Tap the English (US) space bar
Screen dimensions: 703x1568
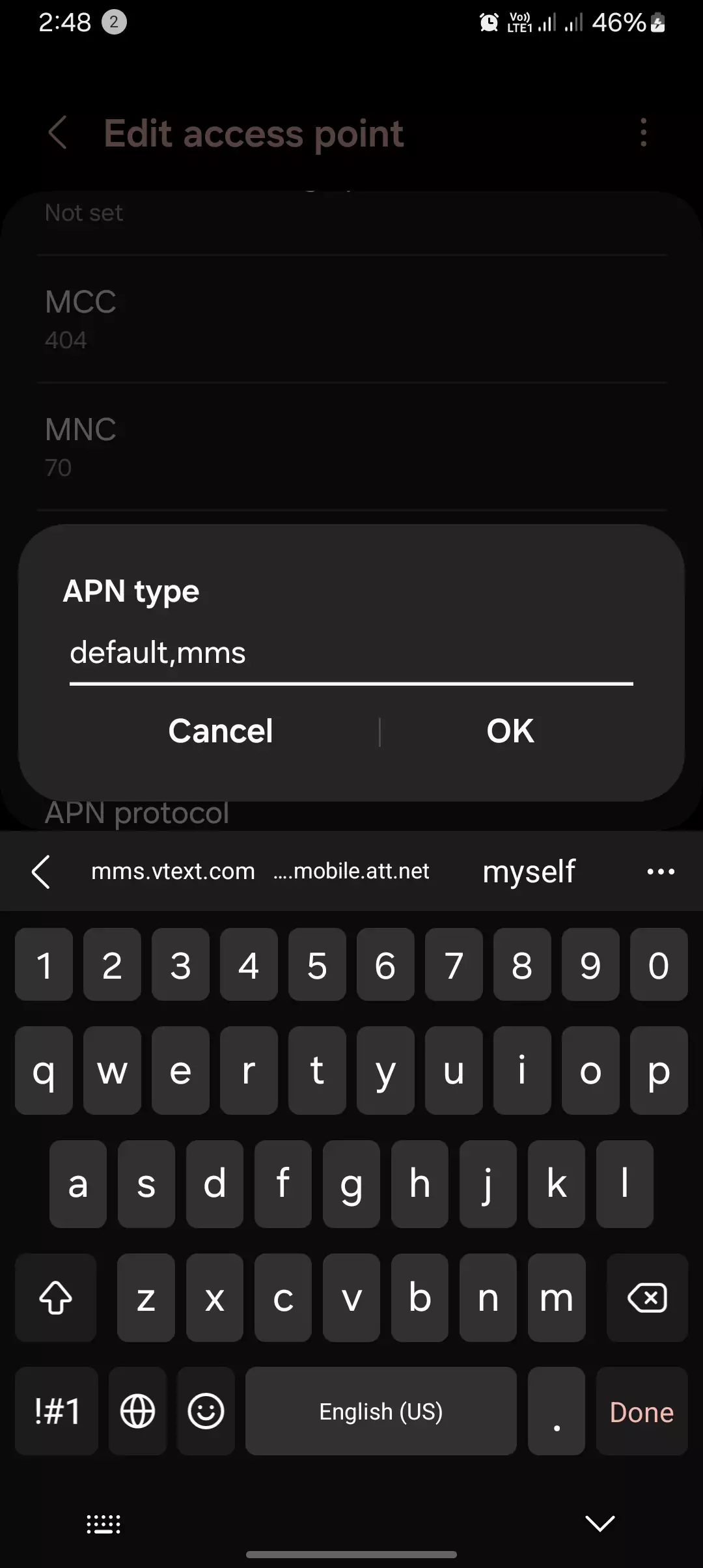pyautogui.click(x=381, y=1412)
